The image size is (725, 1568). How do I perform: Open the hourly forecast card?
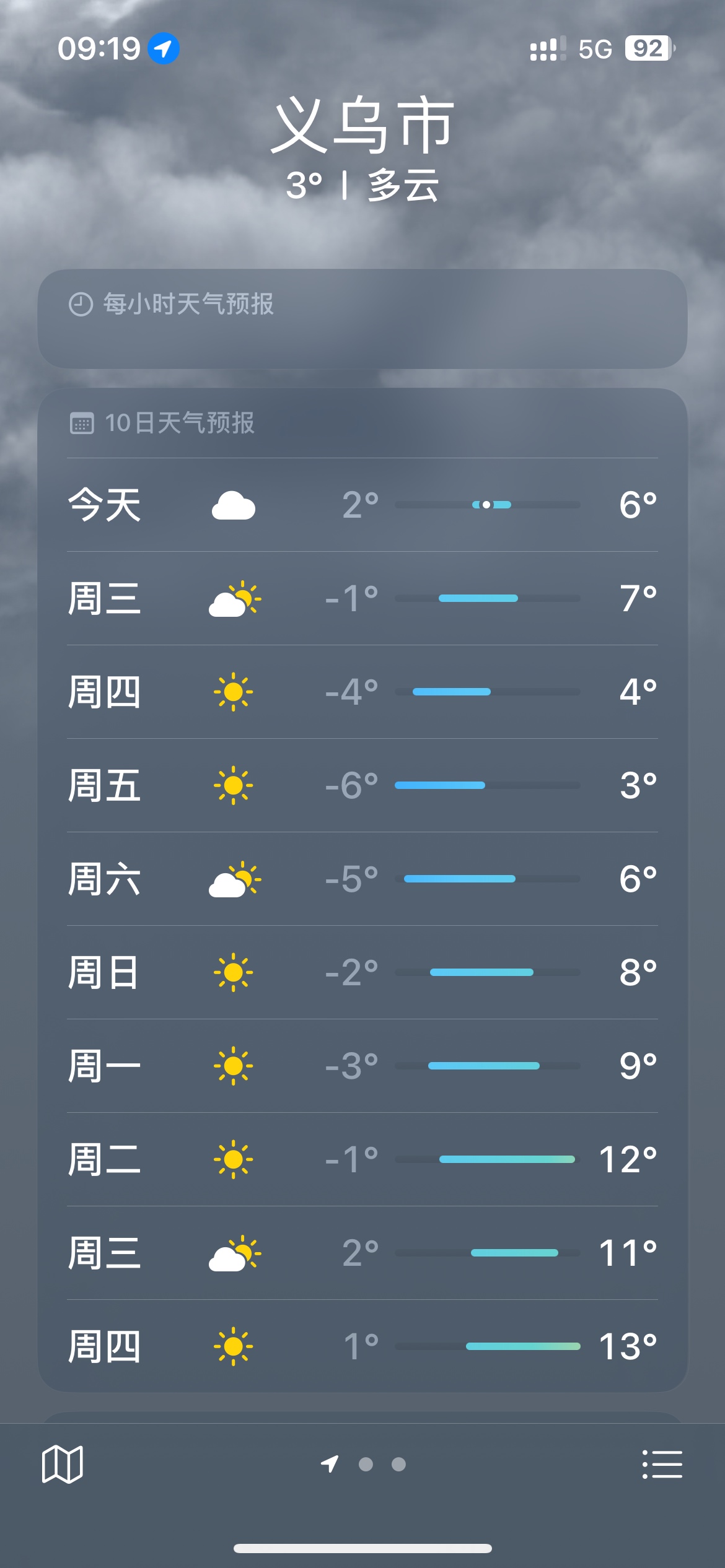[x=362, y=318]
